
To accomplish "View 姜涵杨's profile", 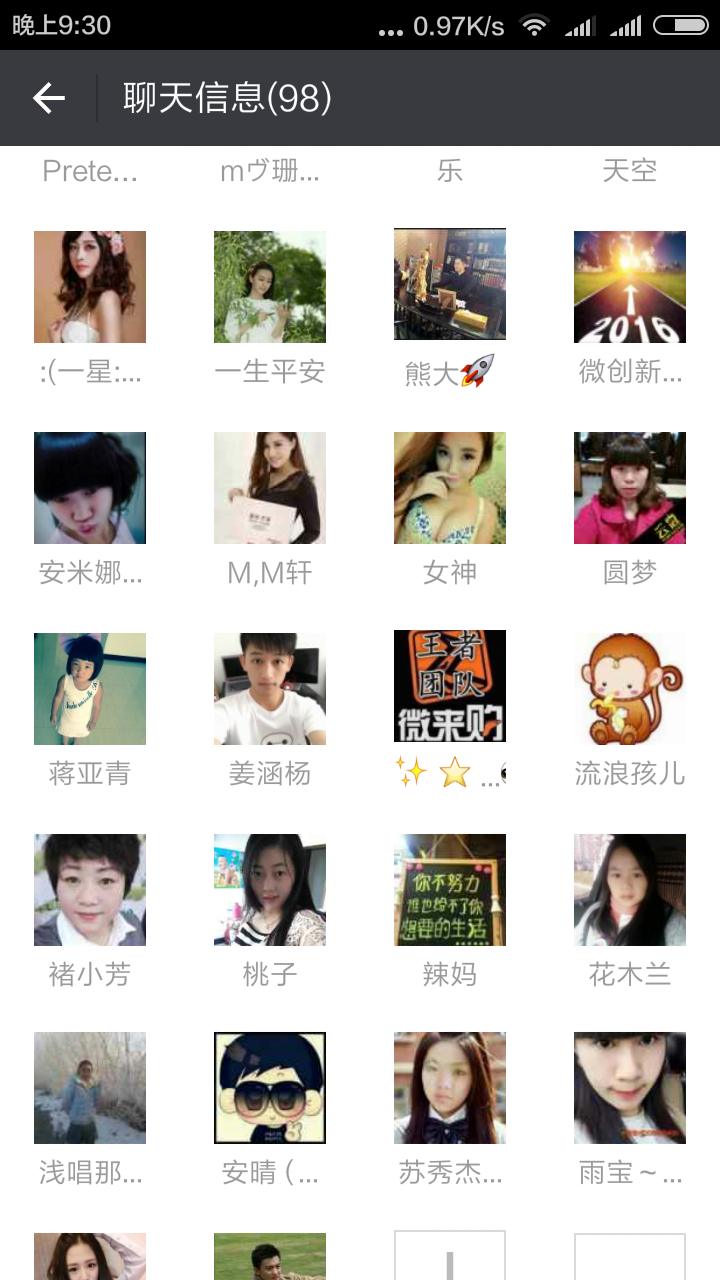I will [270, 689].
